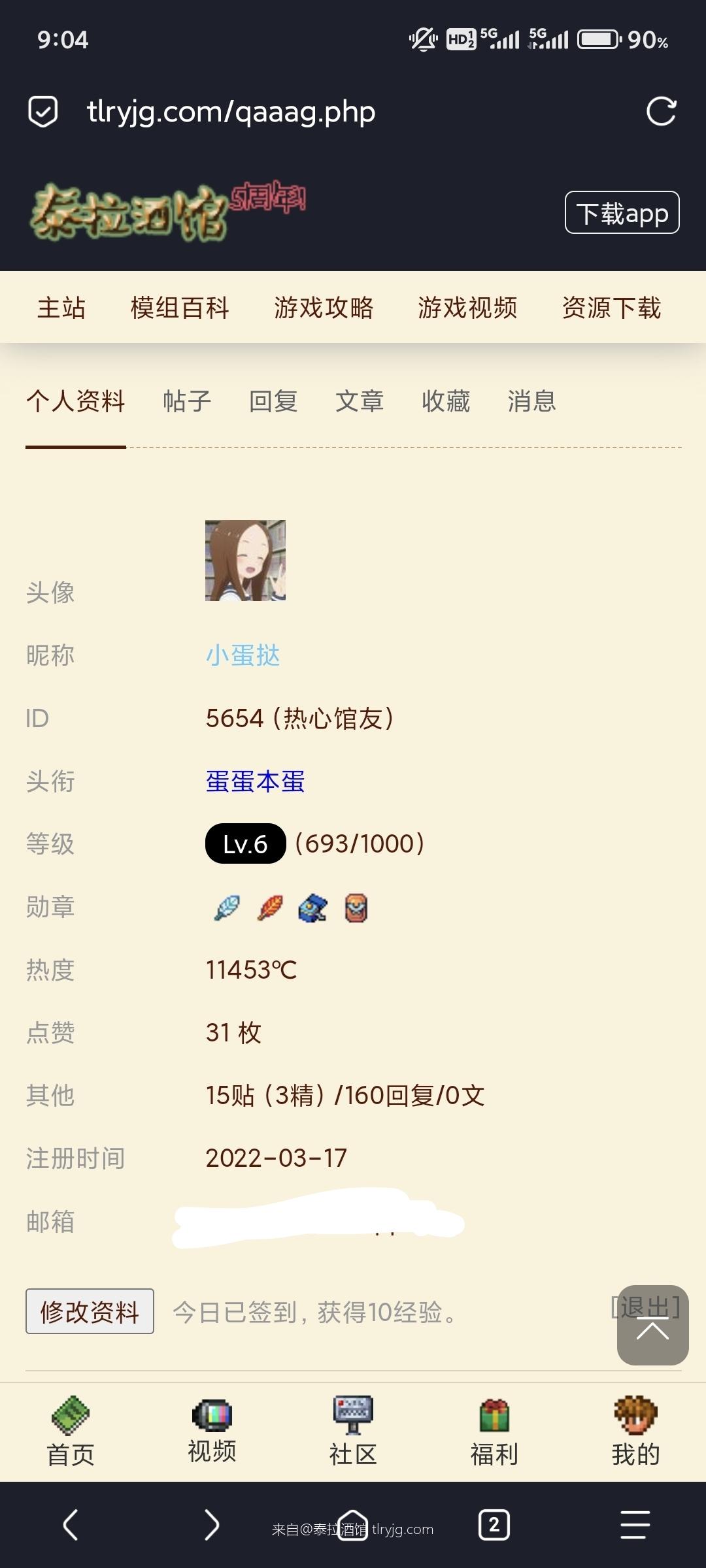Image resolution: width=706 pixels, height=1568 pixels.
Task: Switch to the 收藏 tab
Action: 446,401
